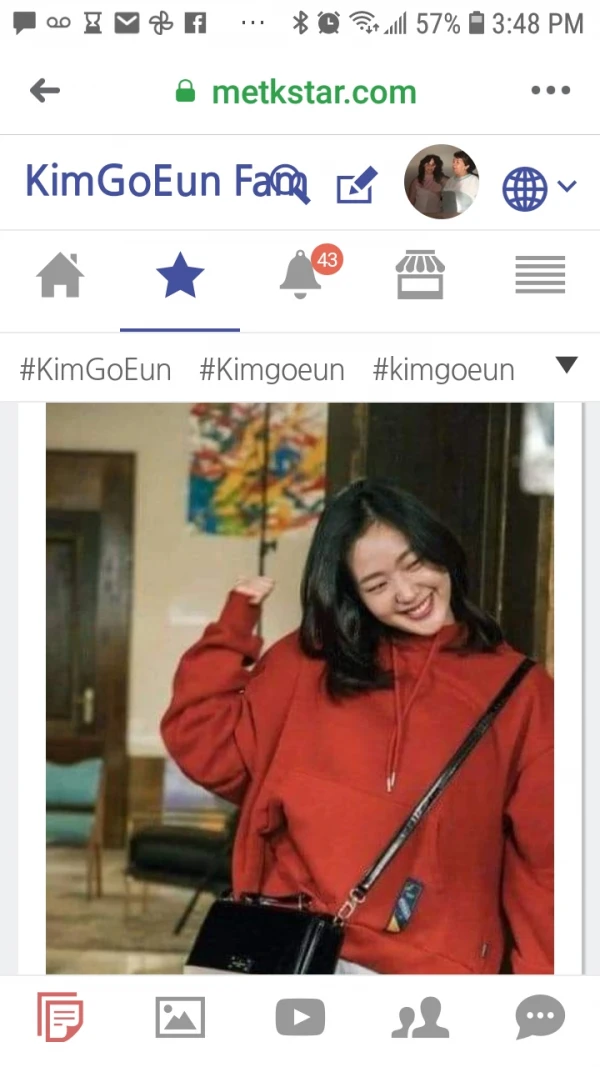Open the red hoodie photo post
600x1067 pixels.
(300, 688)
